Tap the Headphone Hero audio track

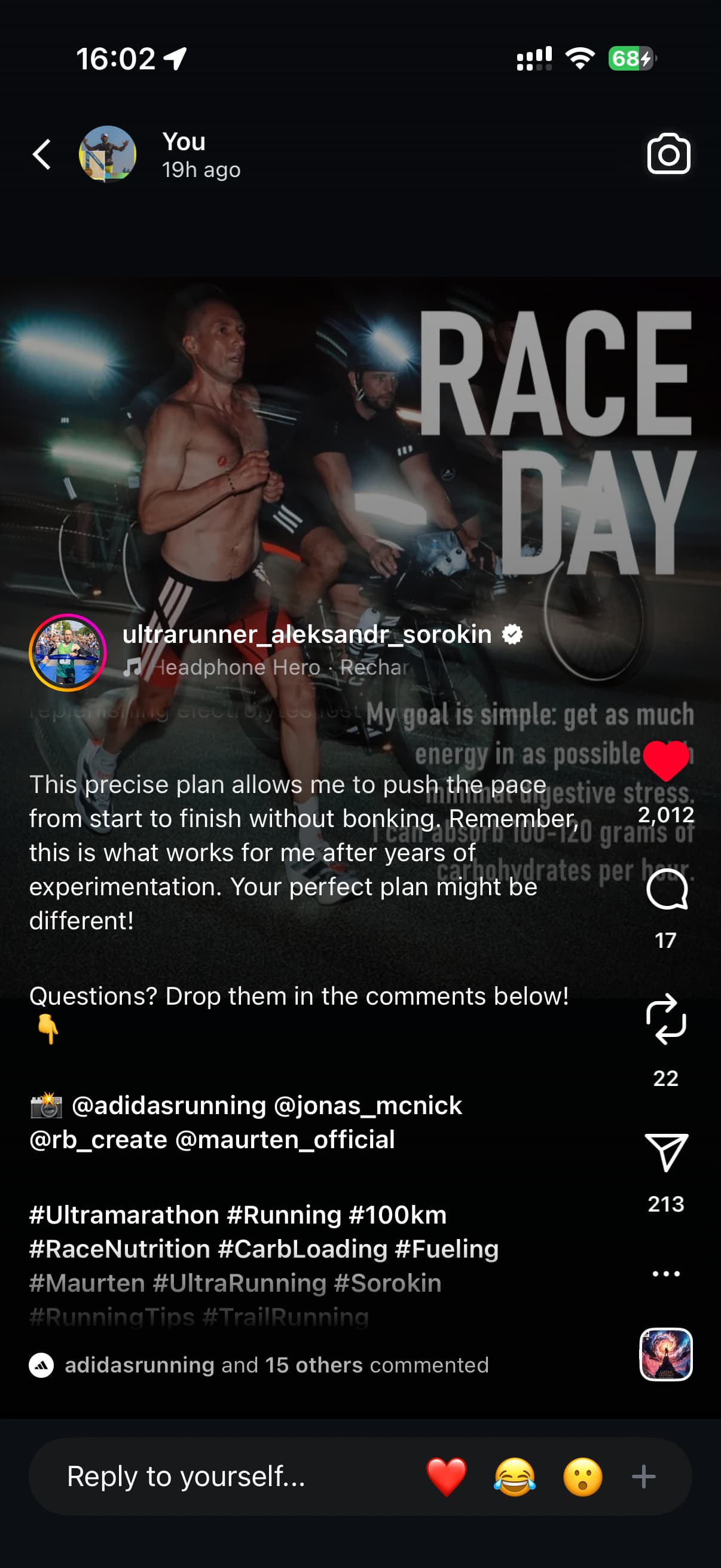click(x=268, y=667)
